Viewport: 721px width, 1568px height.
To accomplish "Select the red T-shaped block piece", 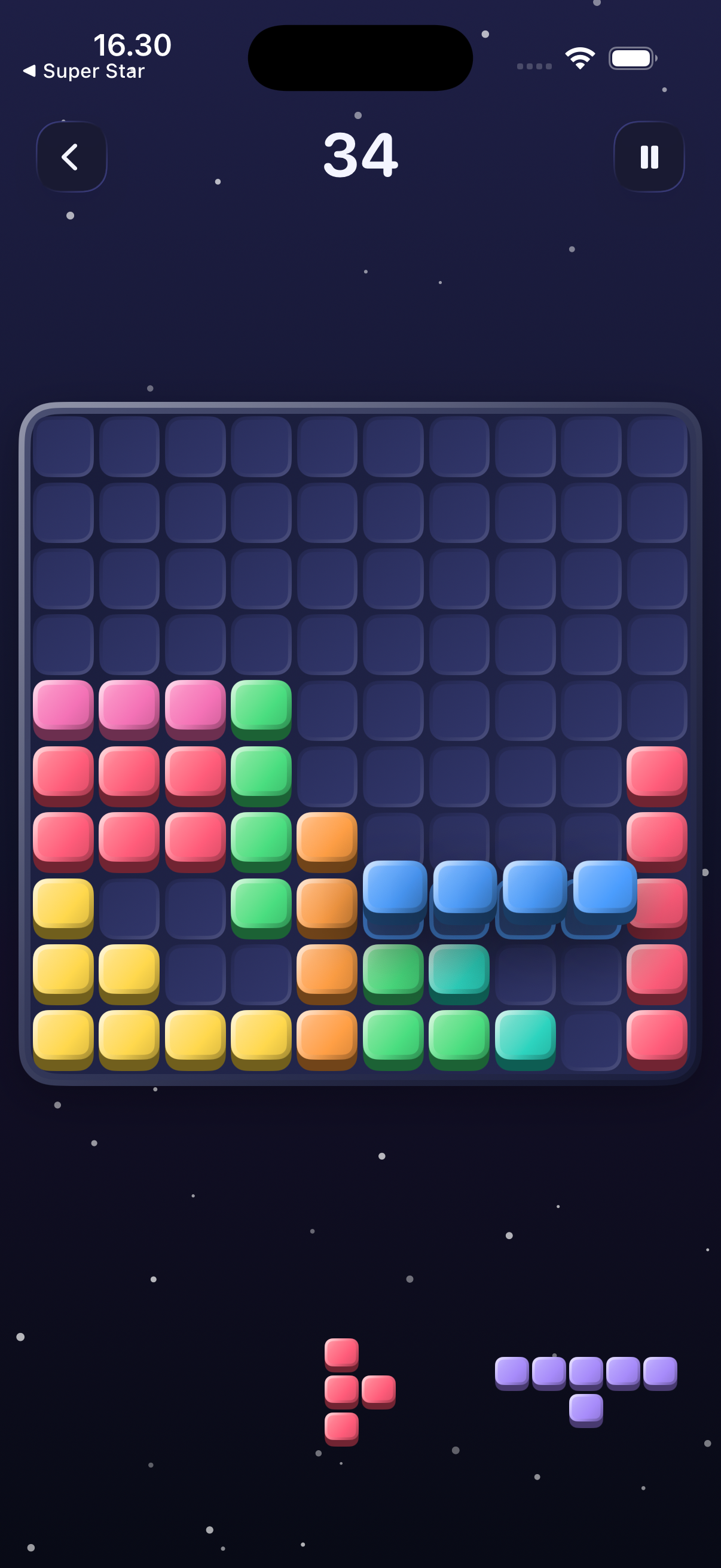I will [359, 1392].
